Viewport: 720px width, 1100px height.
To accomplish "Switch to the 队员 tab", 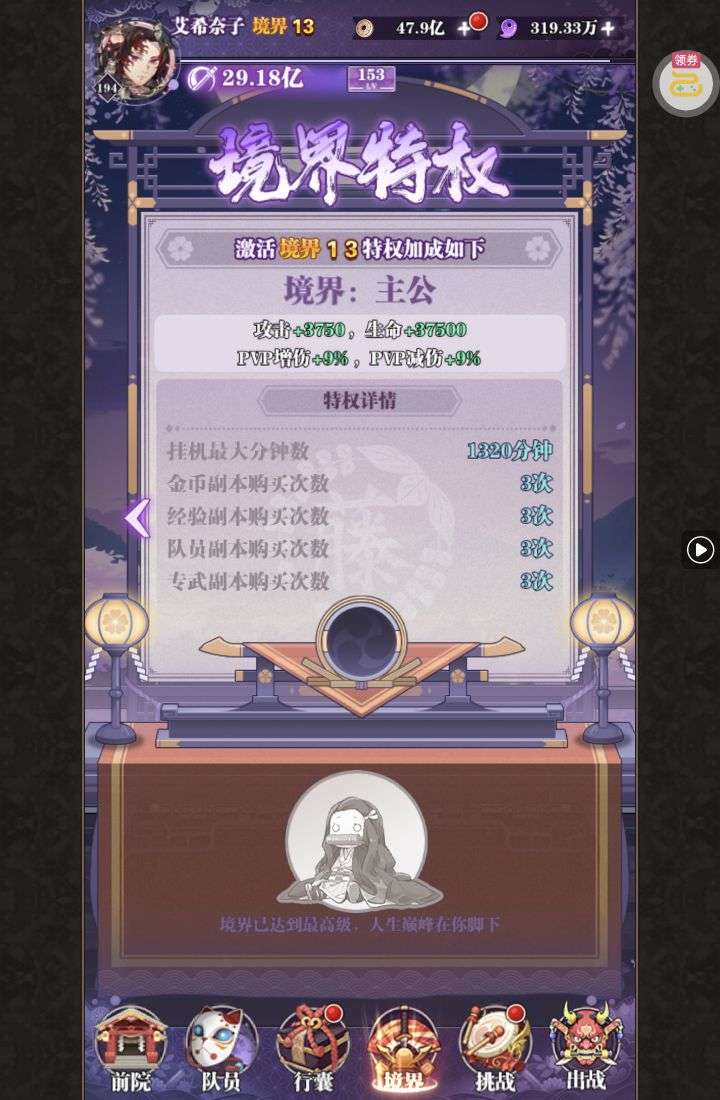I will click(221, 1049).
